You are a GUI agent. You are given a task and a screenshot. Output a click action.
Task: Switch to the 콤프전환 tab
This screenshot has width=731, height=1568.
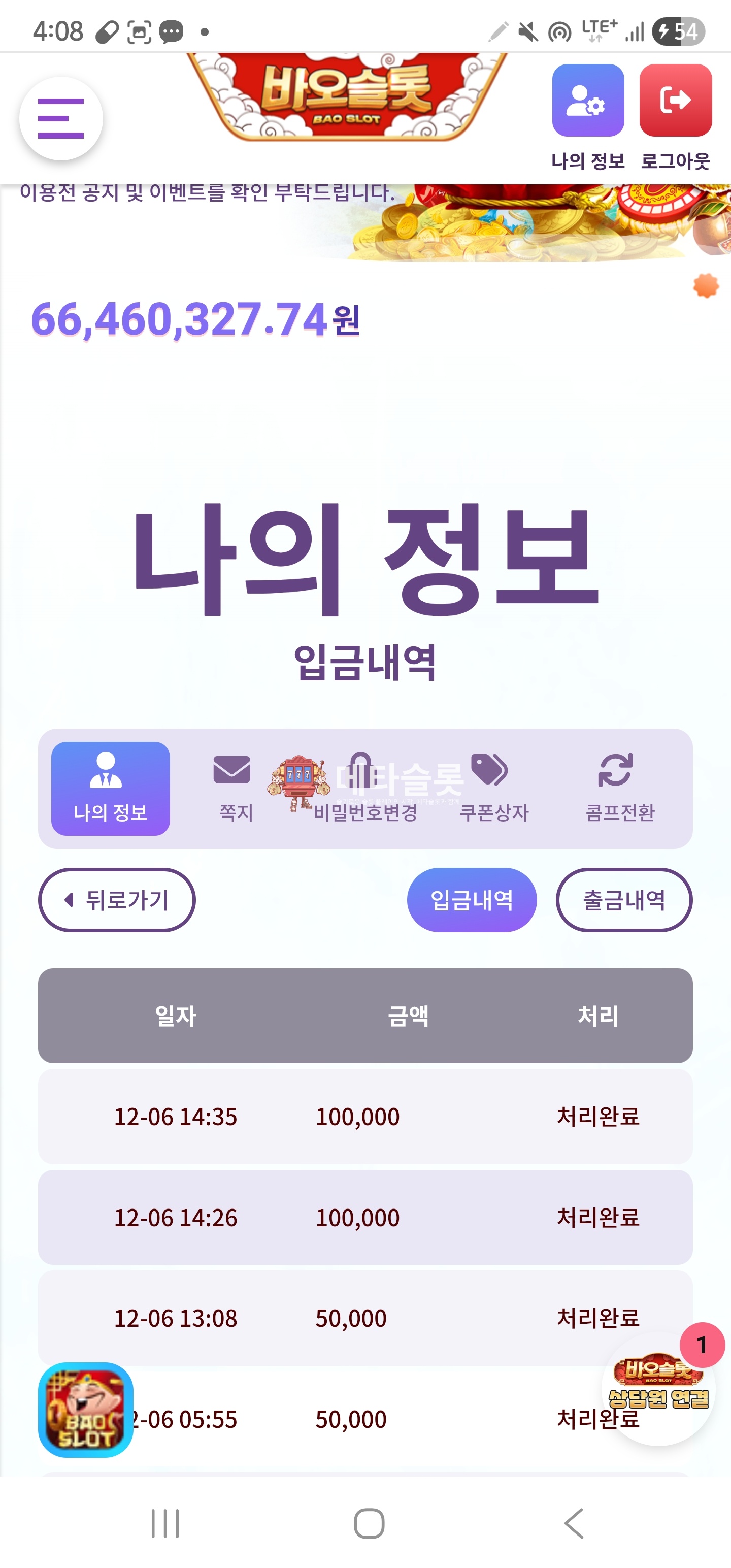(619, 788)
